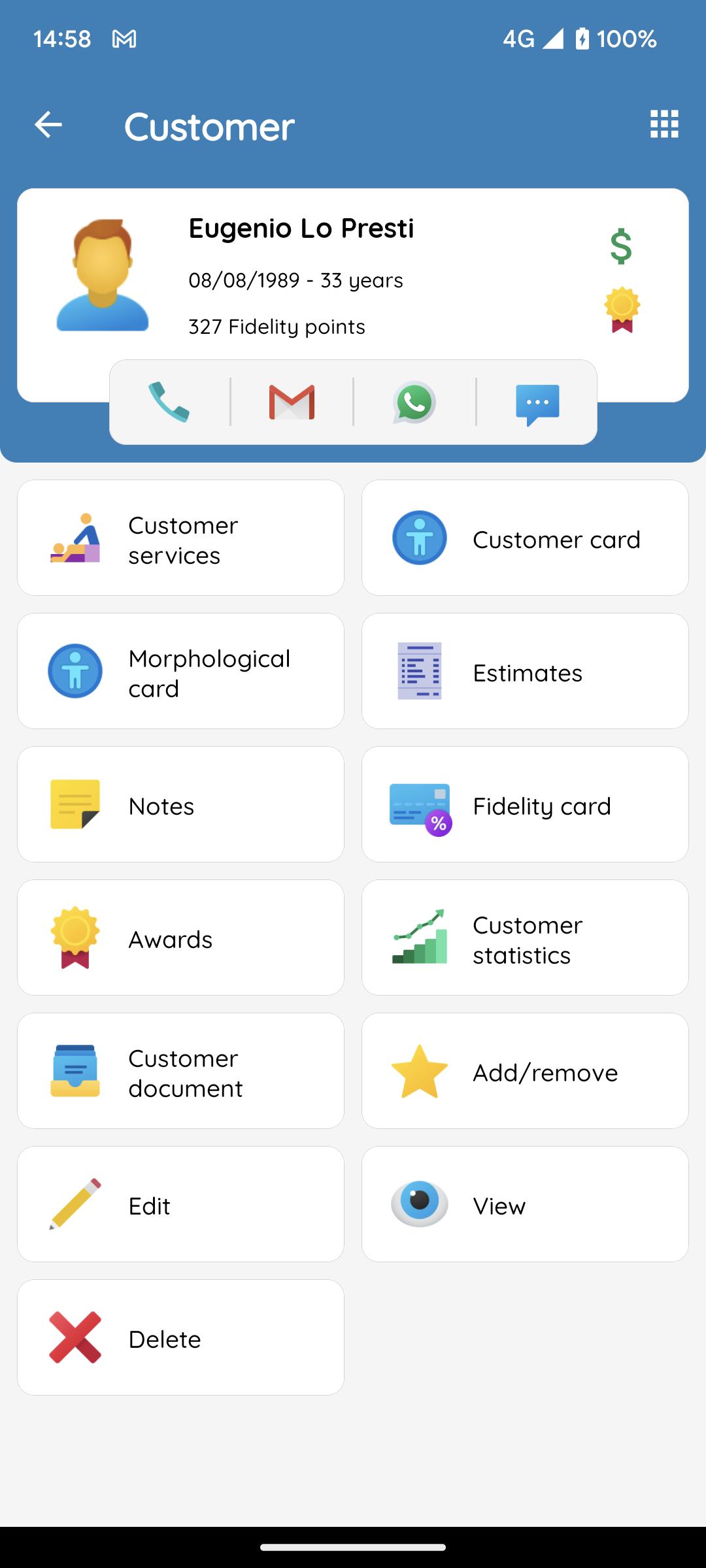Open Notes
Screen dimensions: 706x1568
tap(180, 804)
